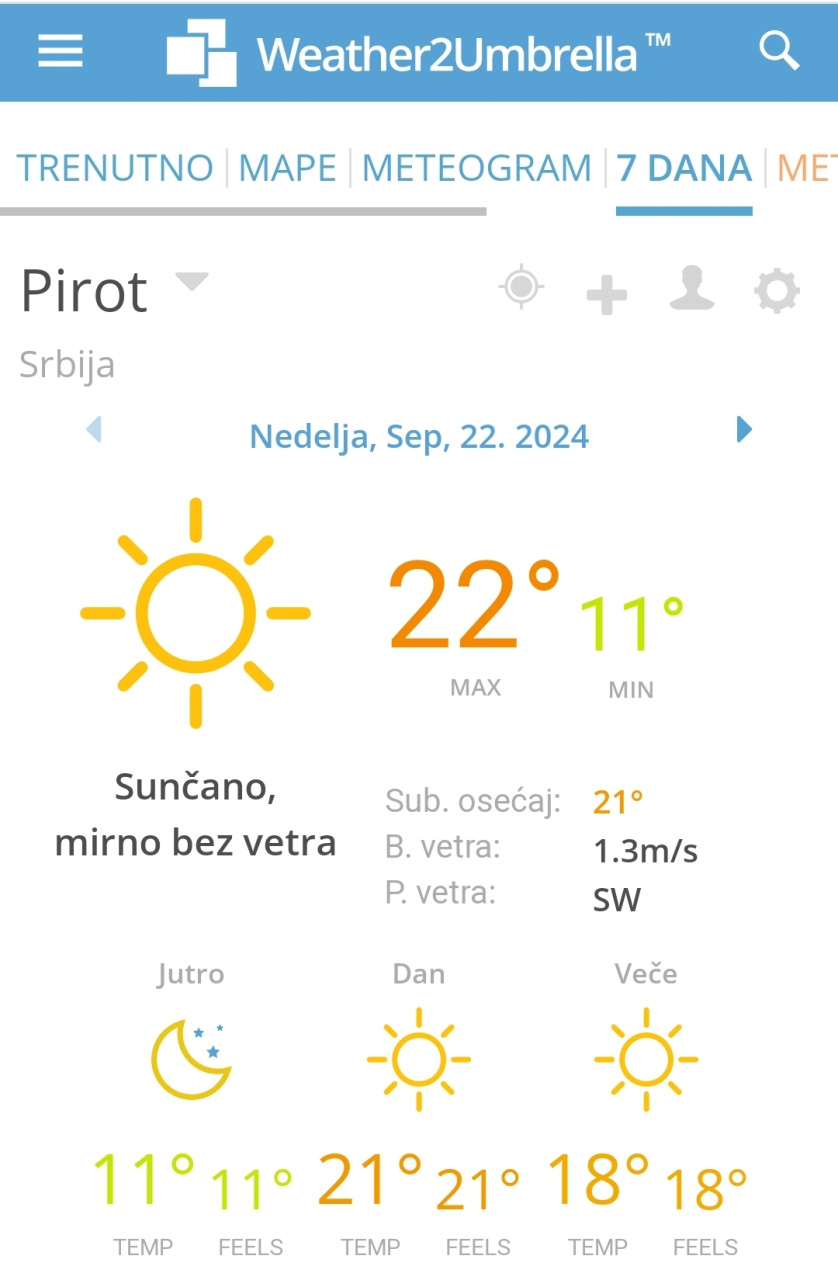Switch to the MAPE tab
838x1280 pixels.
(288, 168)
